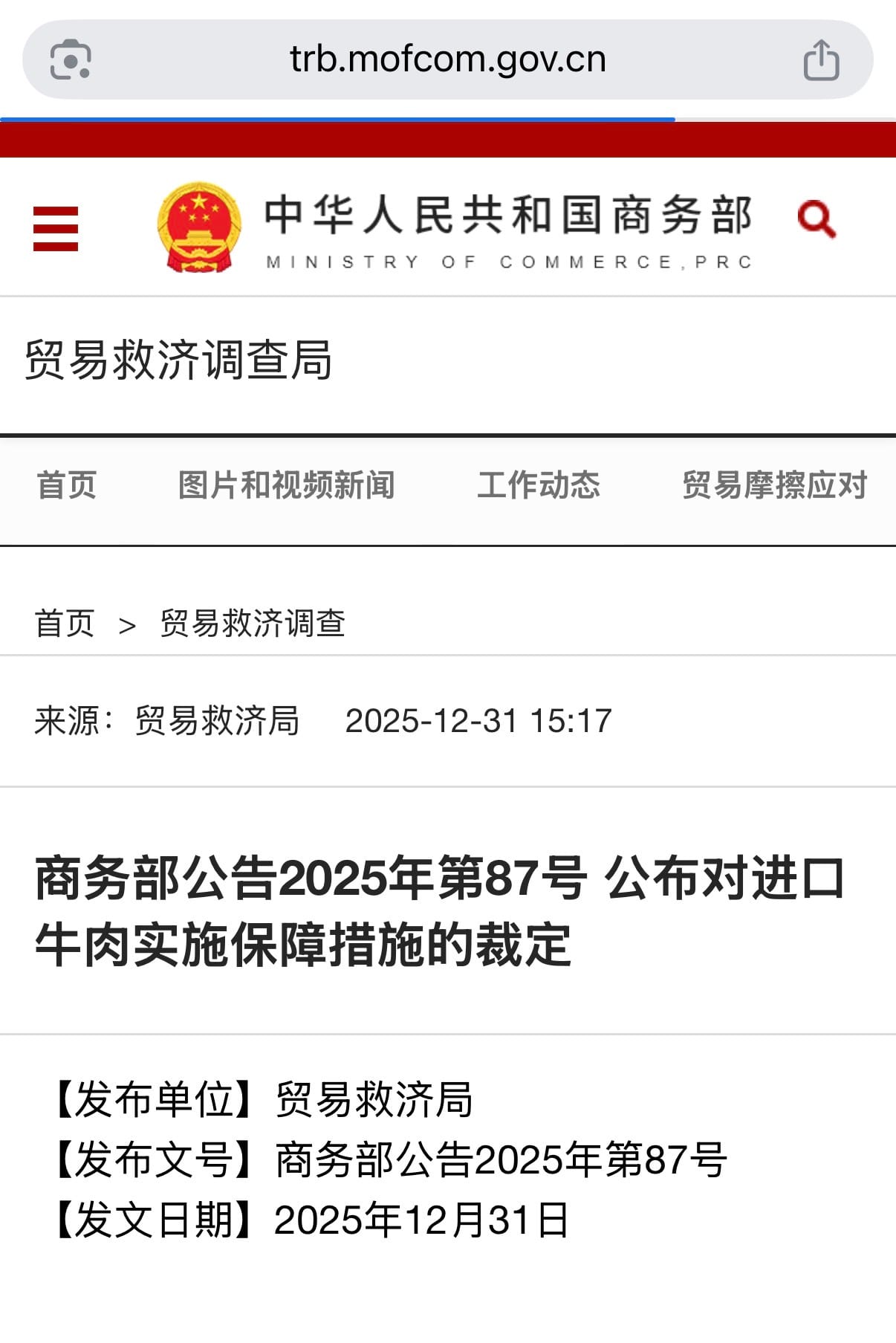
Task: Open the 贸易救济调查 breadcrumb link
Action: pos(253,623)
